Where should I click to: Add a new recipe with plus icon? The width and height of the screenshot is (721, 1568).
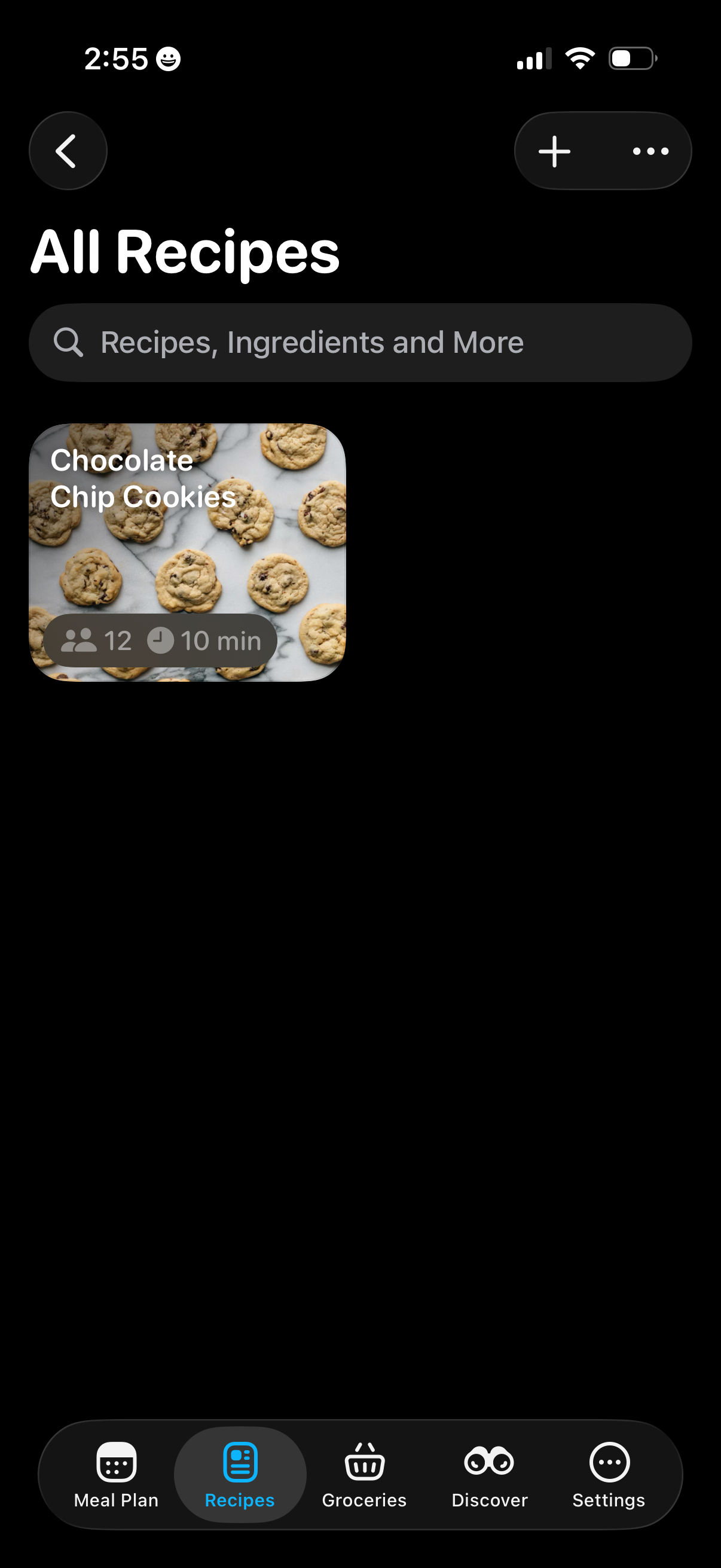tap(554, 151)
